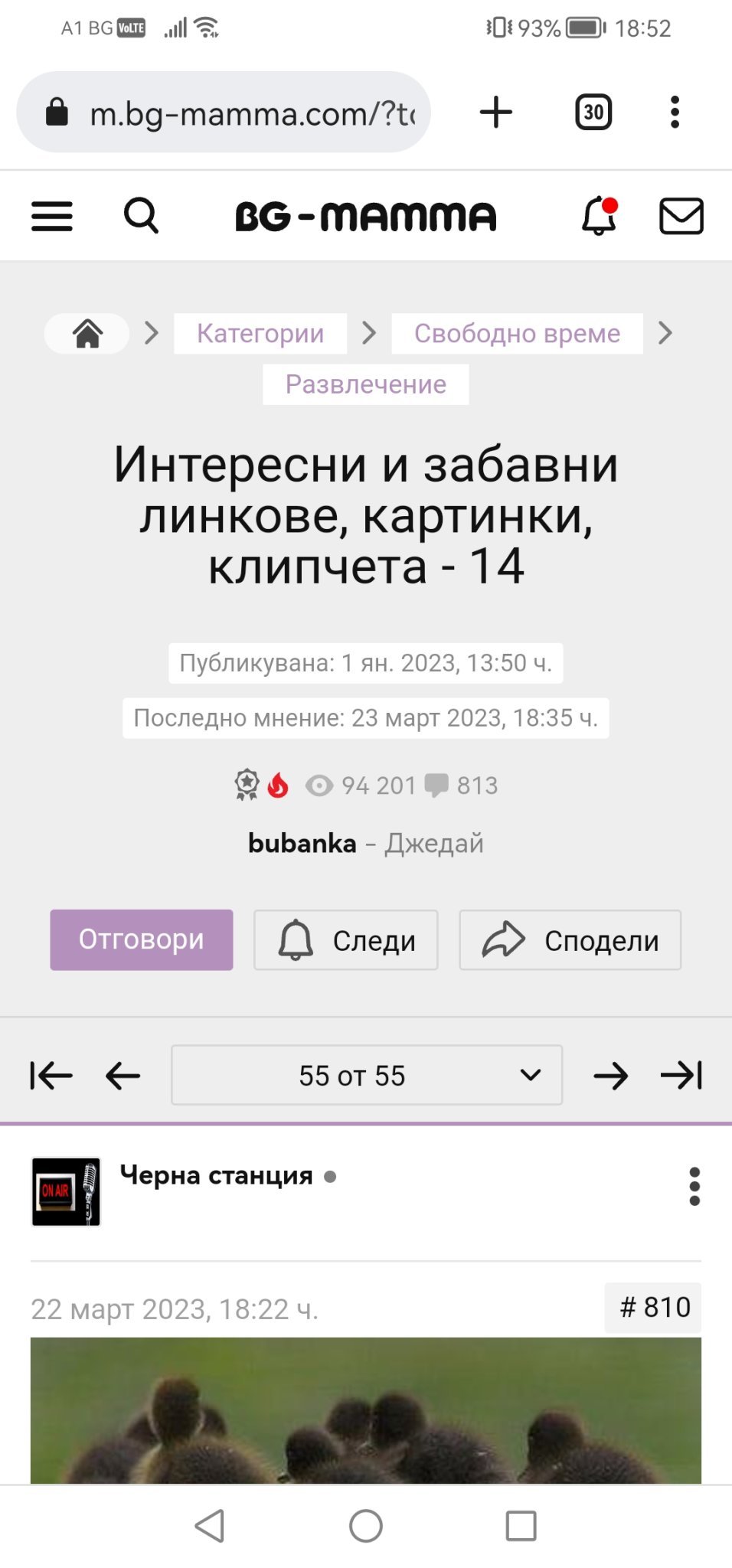The width and height of the screenshot is (732, 1568).
Task: Open the hamburger site menu
Action: 52,216
